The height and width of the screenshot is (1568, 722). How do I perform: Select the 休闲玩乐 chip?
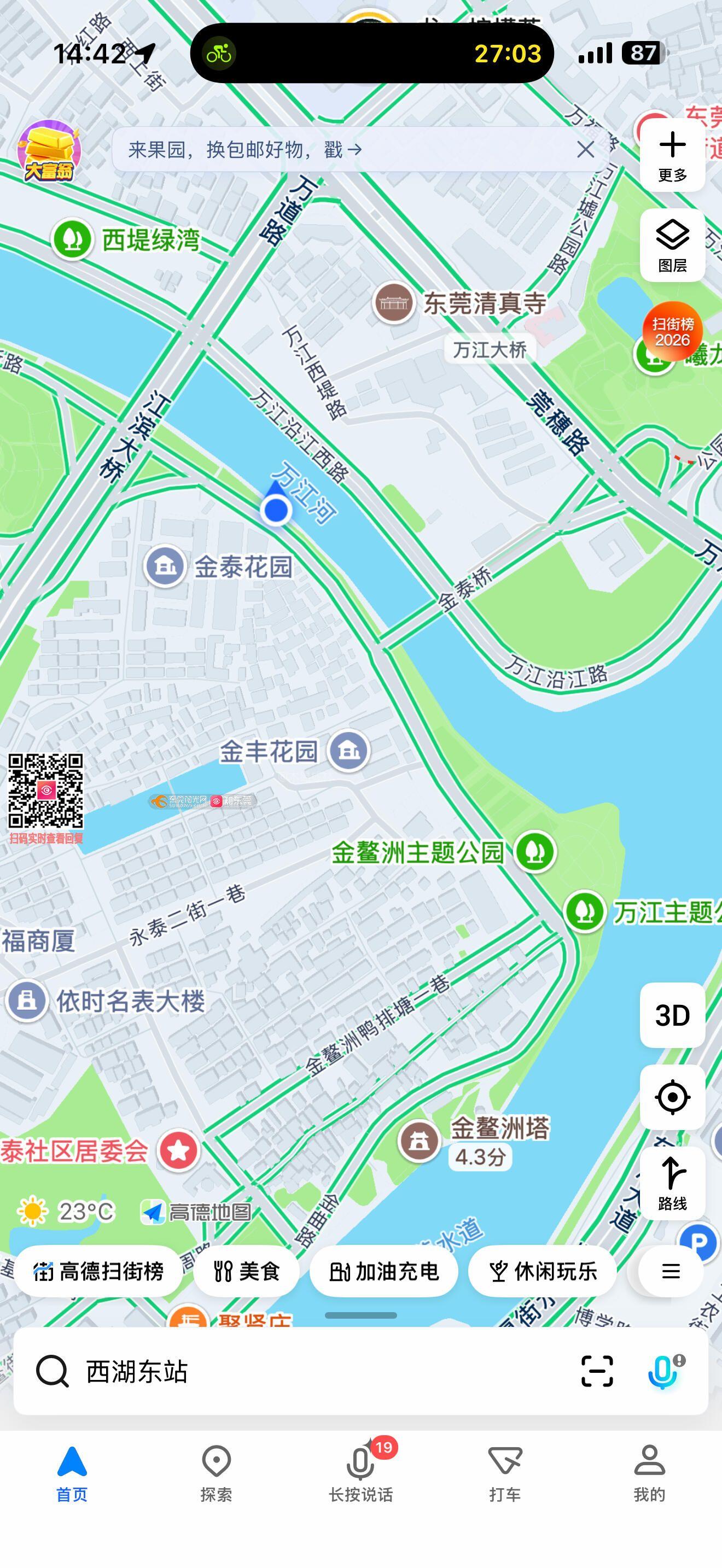point(542,1271)
